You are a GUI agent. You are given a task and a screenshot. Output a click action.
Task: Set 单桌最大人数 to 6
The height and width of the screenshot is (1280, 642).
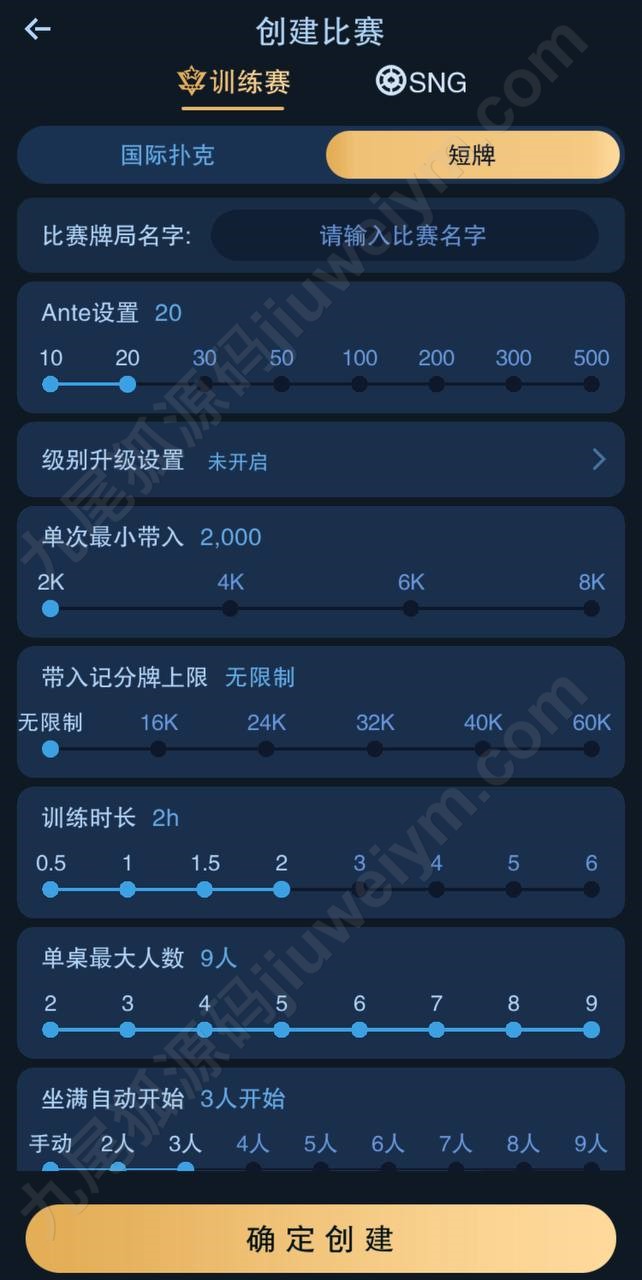[359, 1029]
